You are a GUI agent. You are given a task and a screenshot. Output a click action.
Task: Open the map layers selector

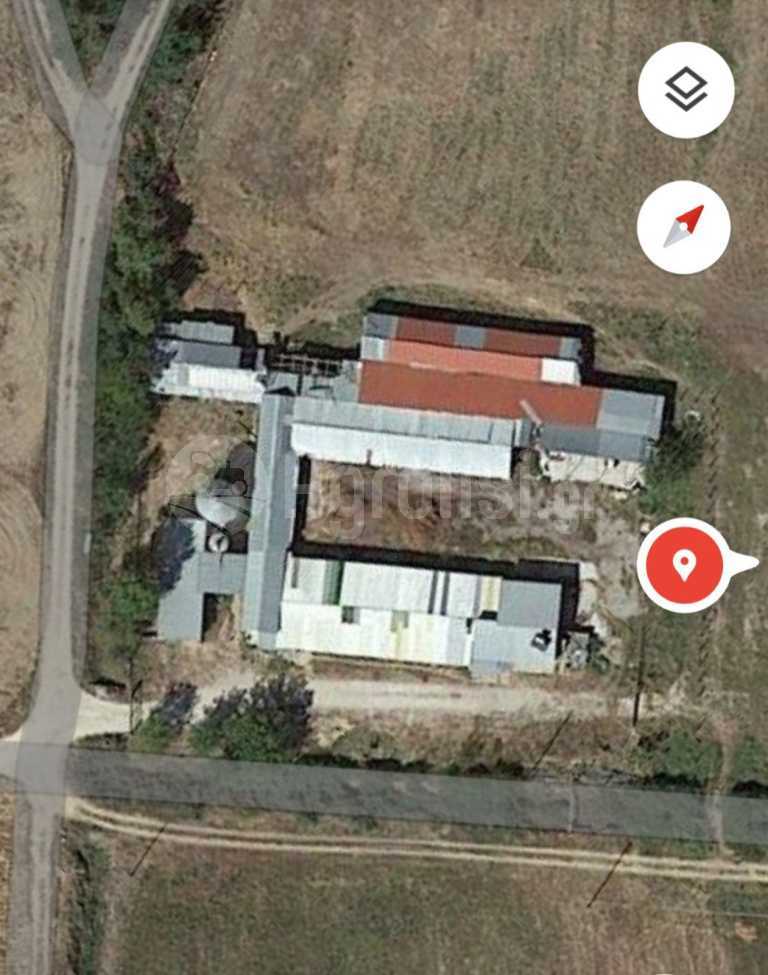[x=686, y=90]
